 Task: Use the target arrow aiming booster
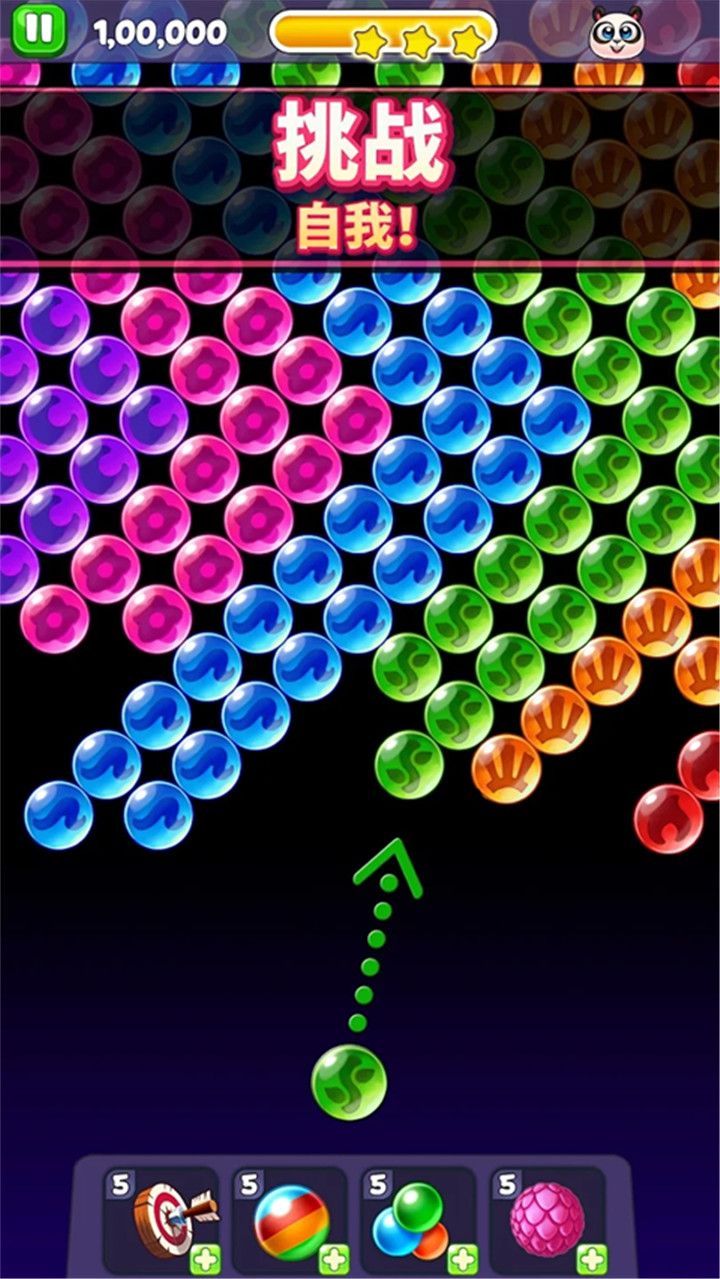point(162,1218)
